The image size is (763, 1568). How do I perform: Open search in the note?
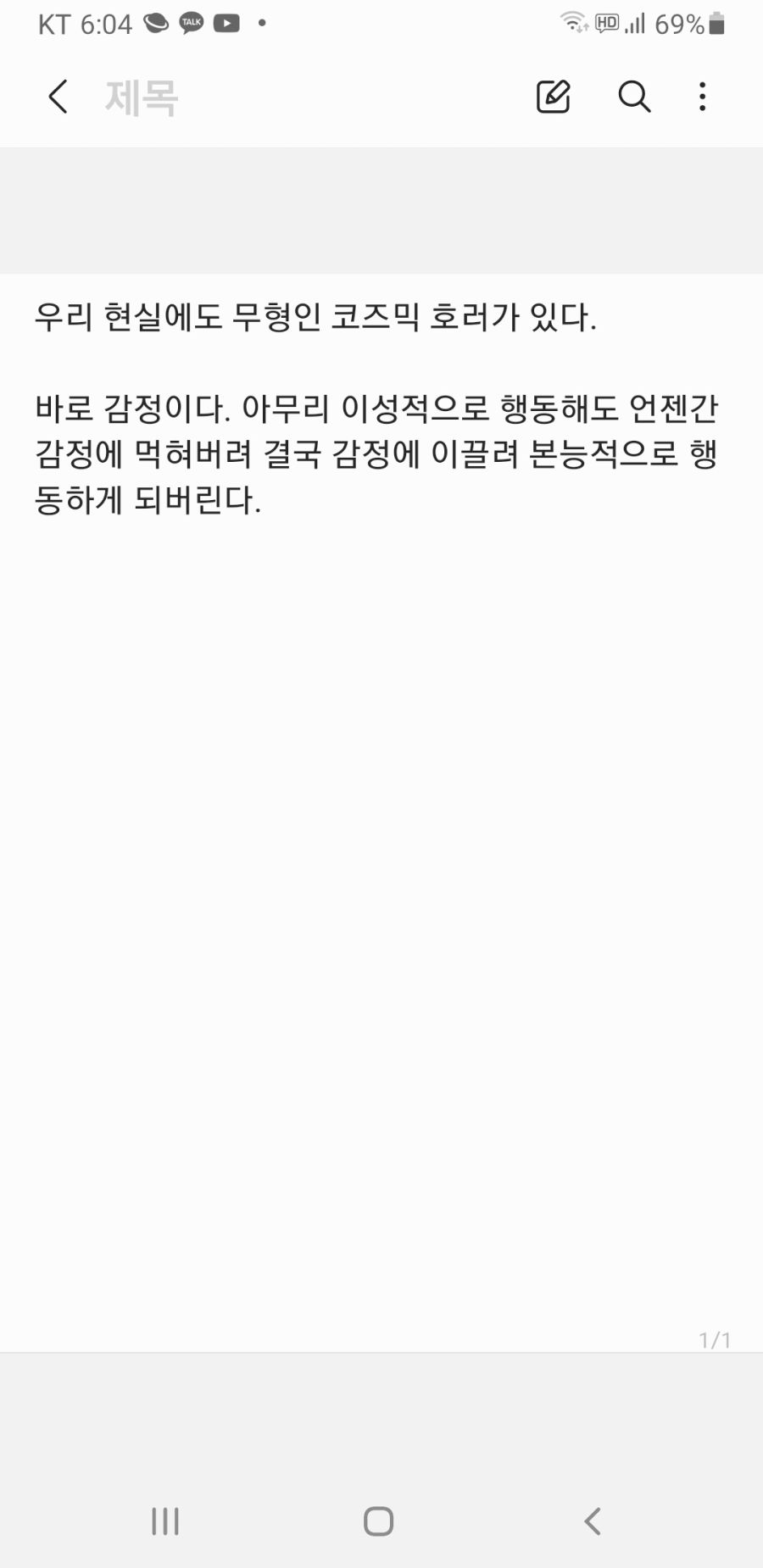(634, 97)
